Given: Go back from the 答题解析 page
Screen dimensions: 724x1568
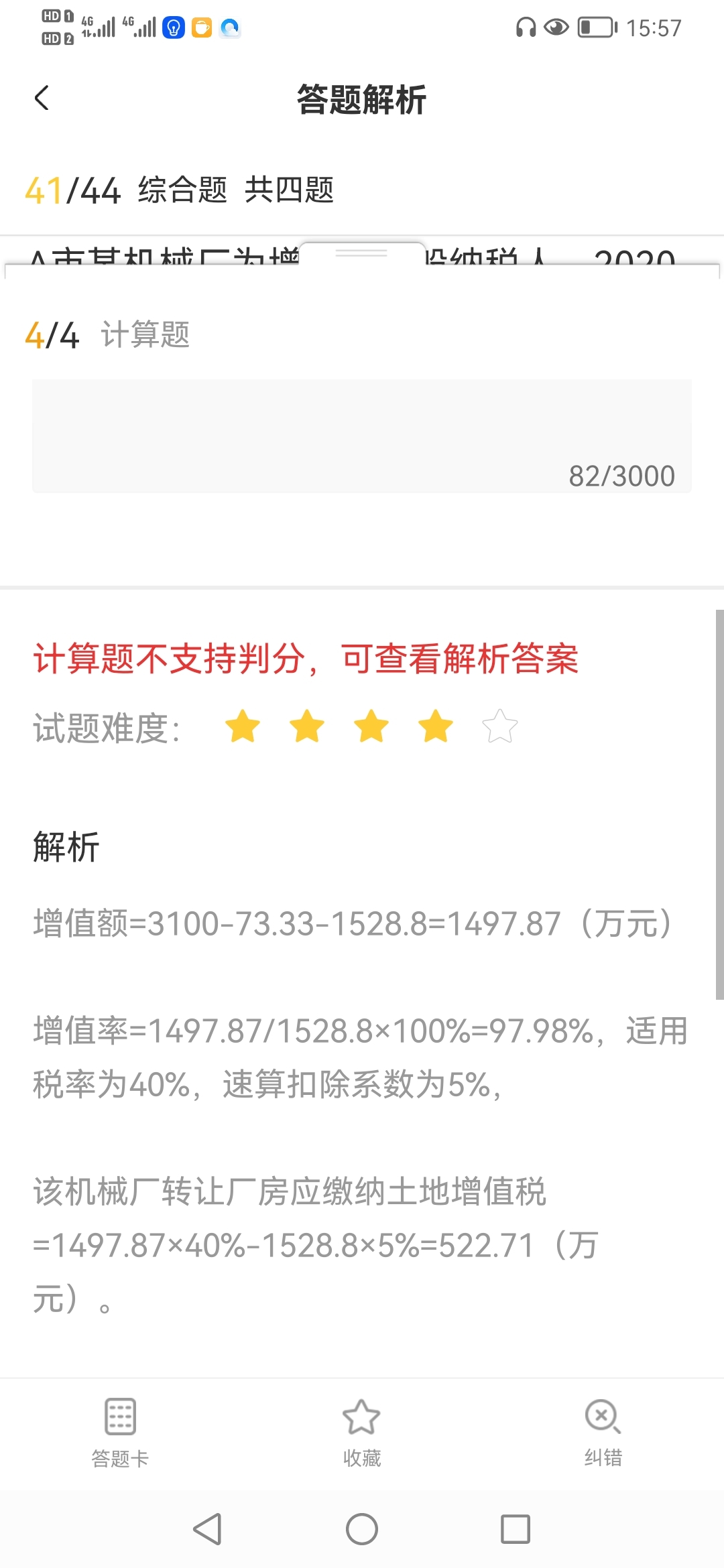Looking at the screenshot, I should (42, 98).
